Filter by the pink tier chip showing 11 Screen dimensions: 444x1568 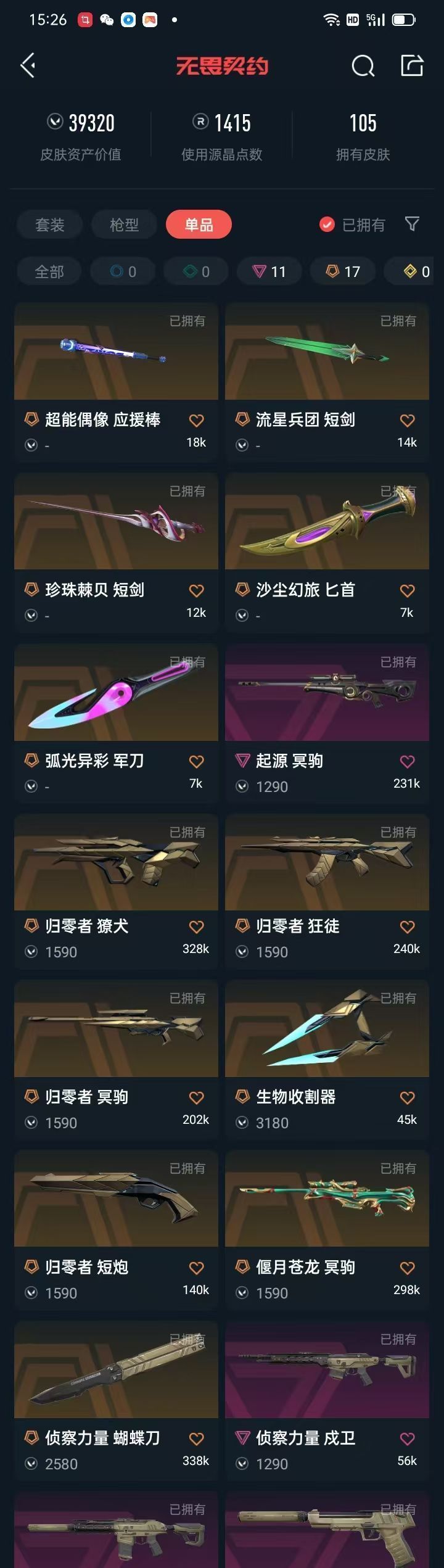(269, 271)
